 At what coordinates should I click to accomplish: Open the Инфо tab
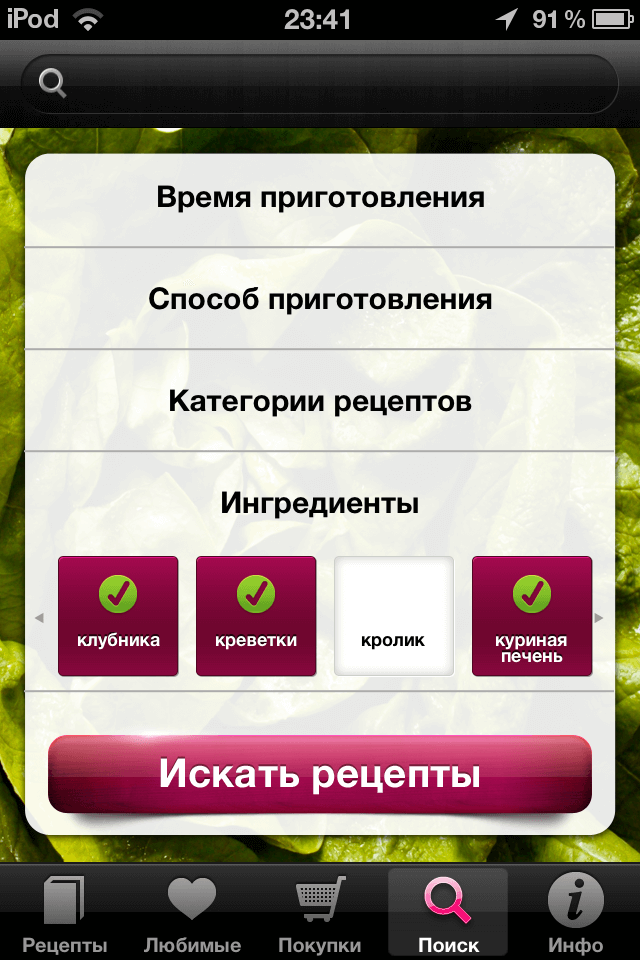click(576, 914)
